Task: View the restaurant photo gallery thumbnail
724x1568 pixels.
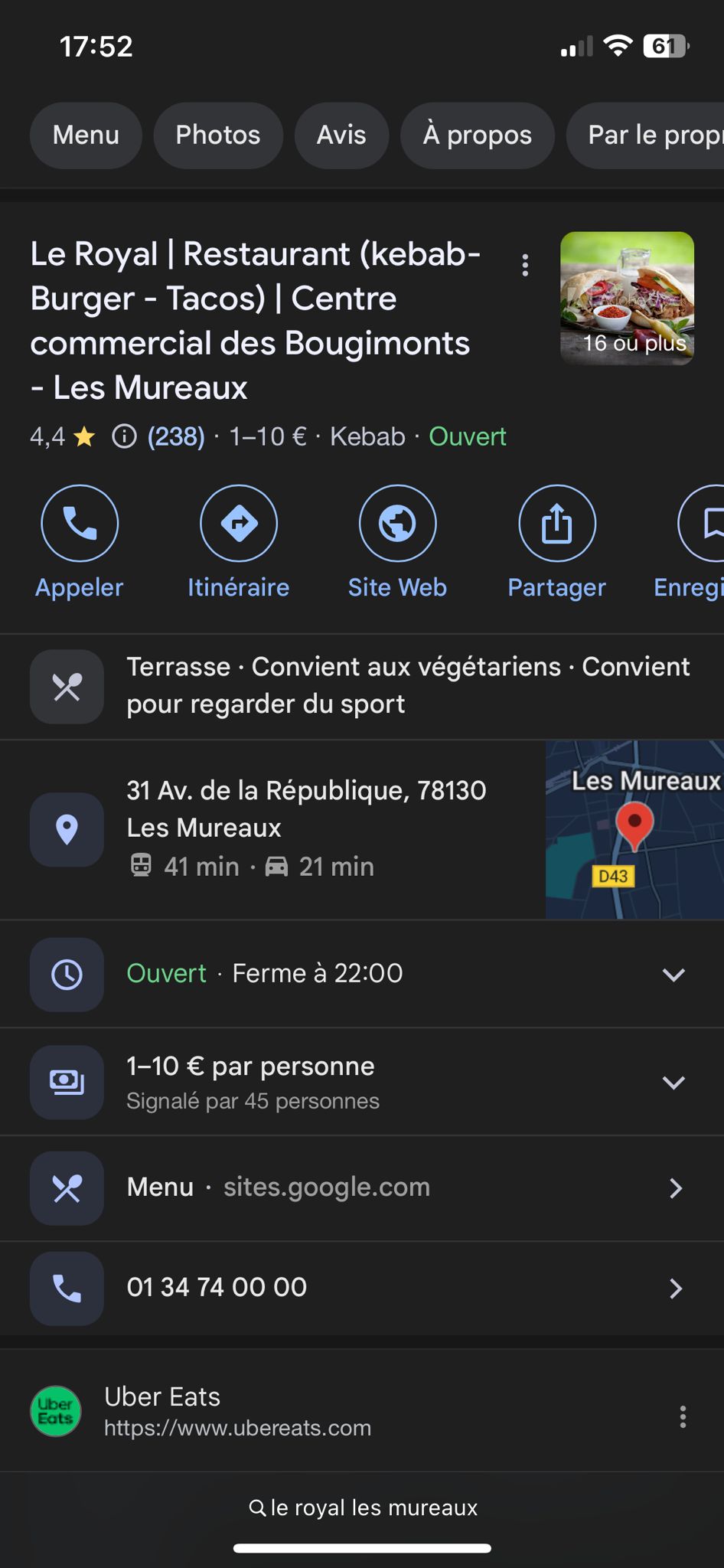Action: [x=627, y=298]
